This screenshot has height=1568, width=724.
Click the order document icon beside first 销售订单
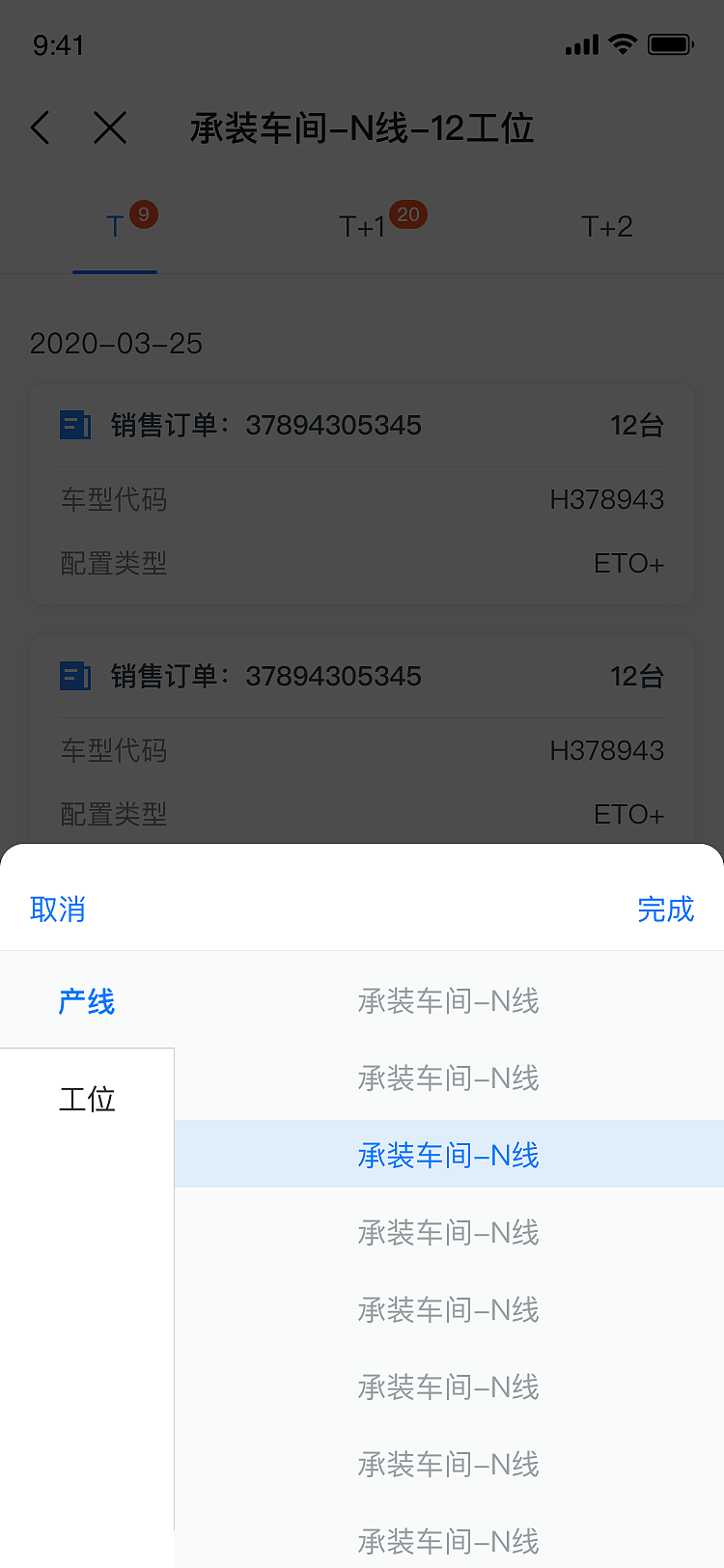[x=76, y=425]
